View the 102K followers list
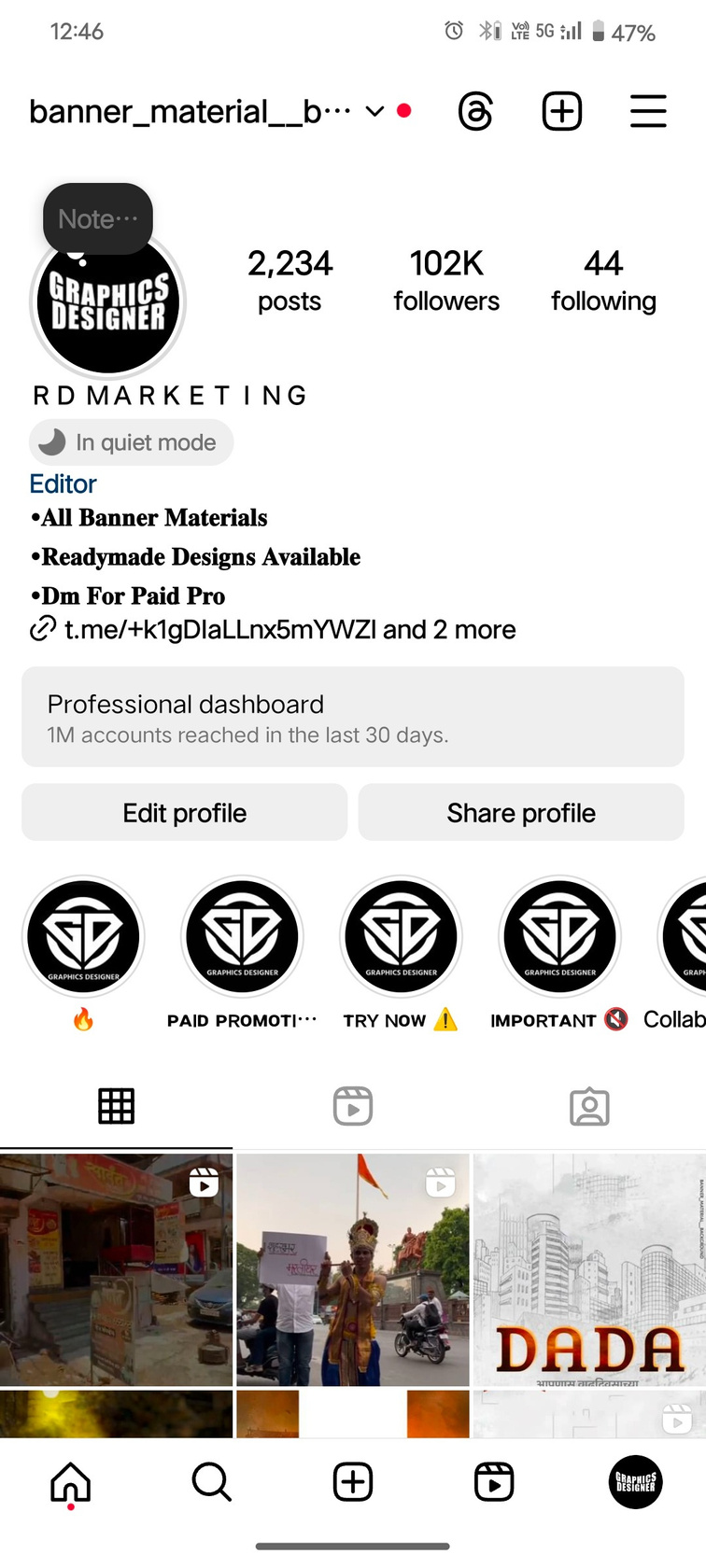 [x=446, y=280]
